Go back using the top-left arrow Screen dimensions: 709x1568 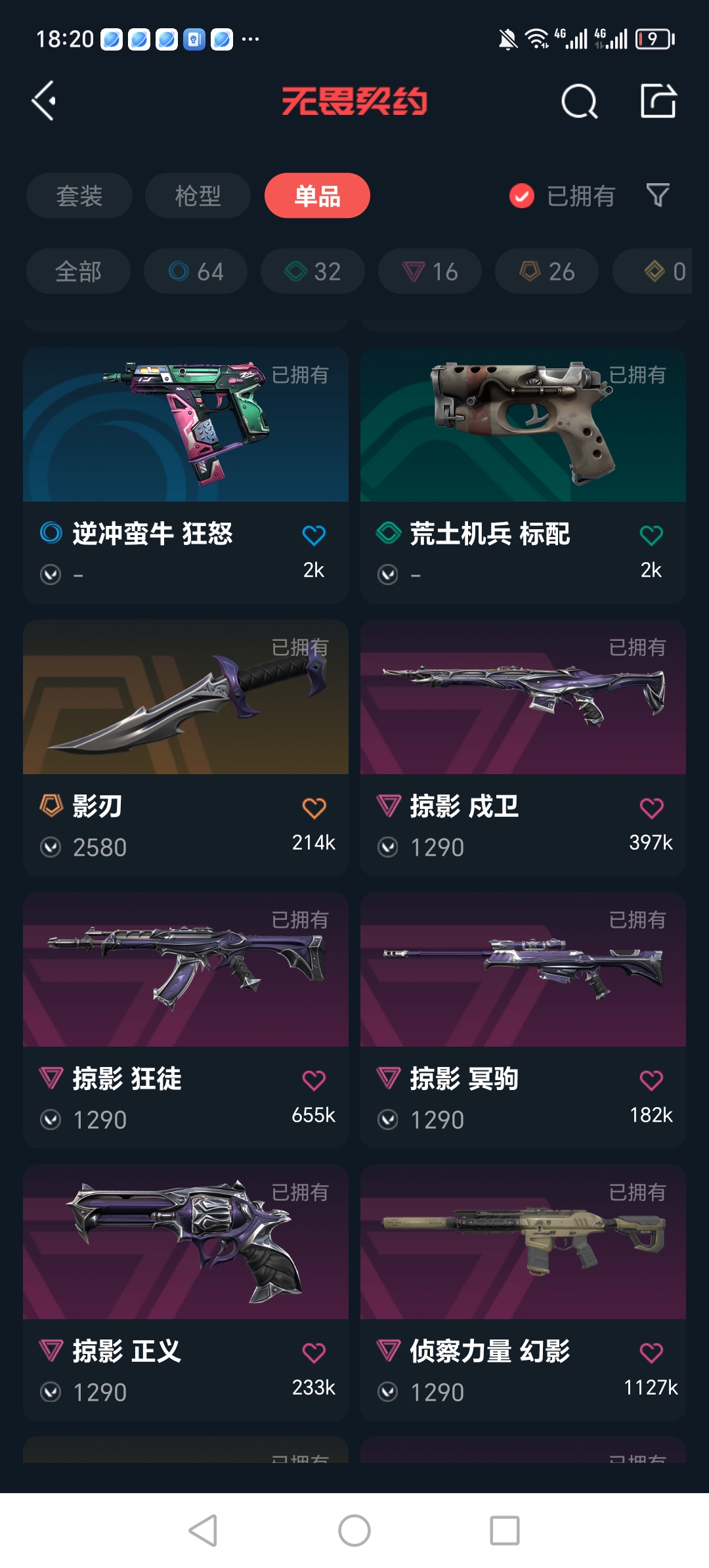(44, 101)
